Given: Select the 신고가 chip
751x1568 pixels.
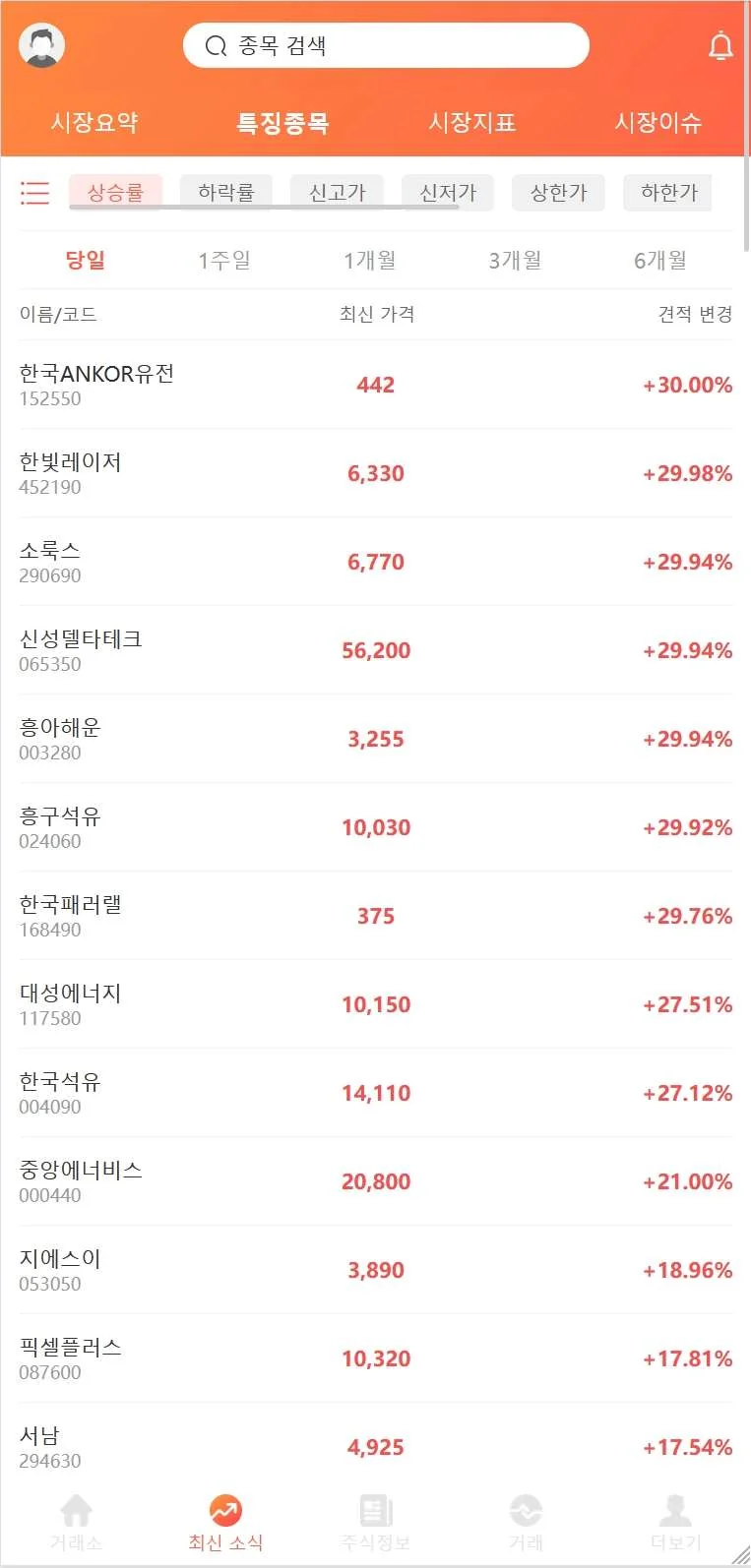Looking at the screenshot, I should pos(337,192).
